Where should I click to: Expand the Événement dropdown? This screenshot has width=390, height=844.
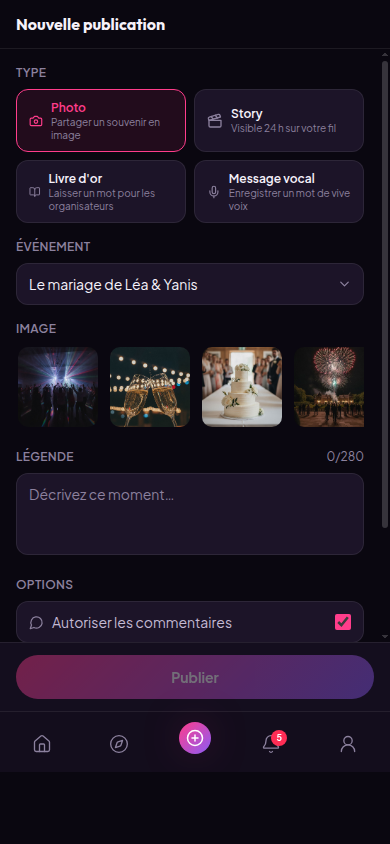point(190,284)
